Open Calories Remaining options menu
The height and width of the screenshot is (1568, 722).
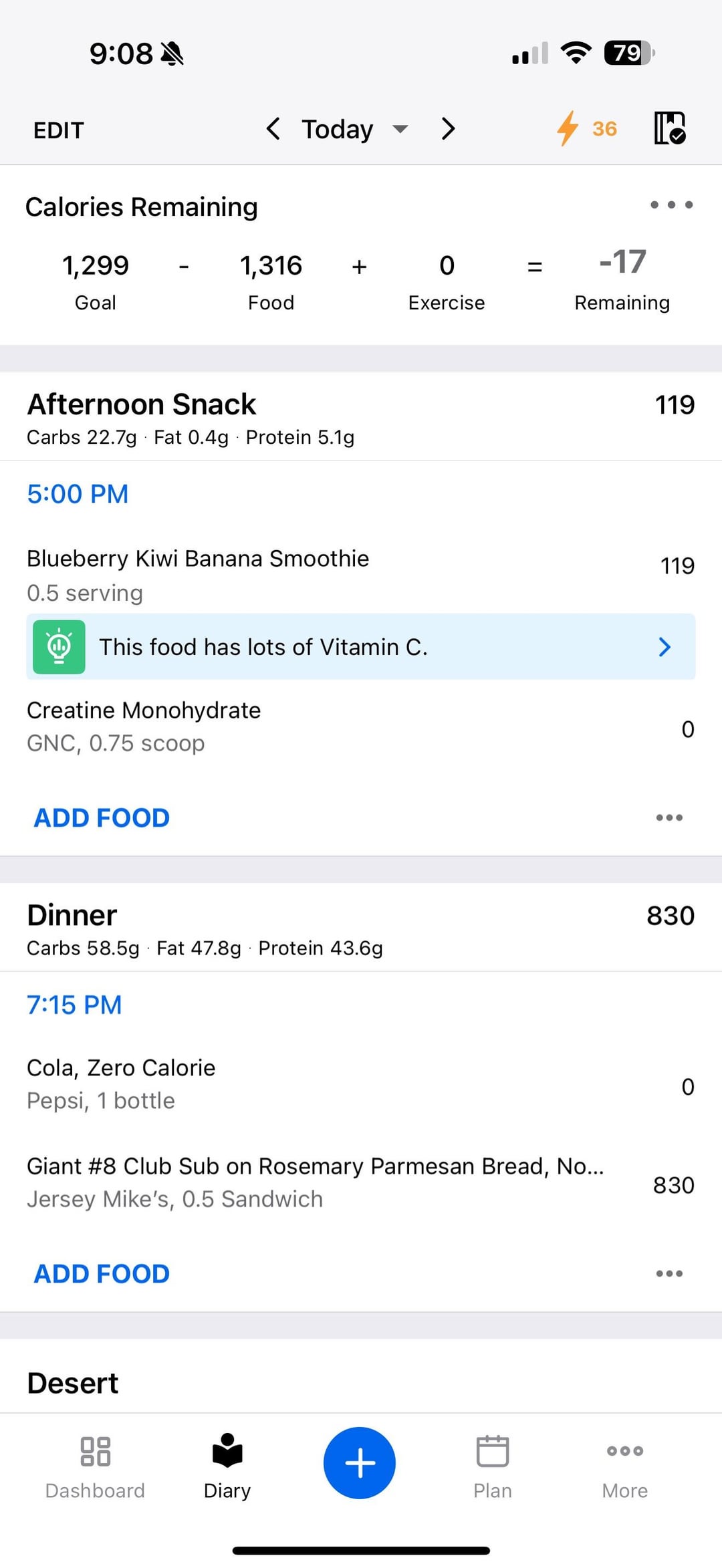[671, 205]
